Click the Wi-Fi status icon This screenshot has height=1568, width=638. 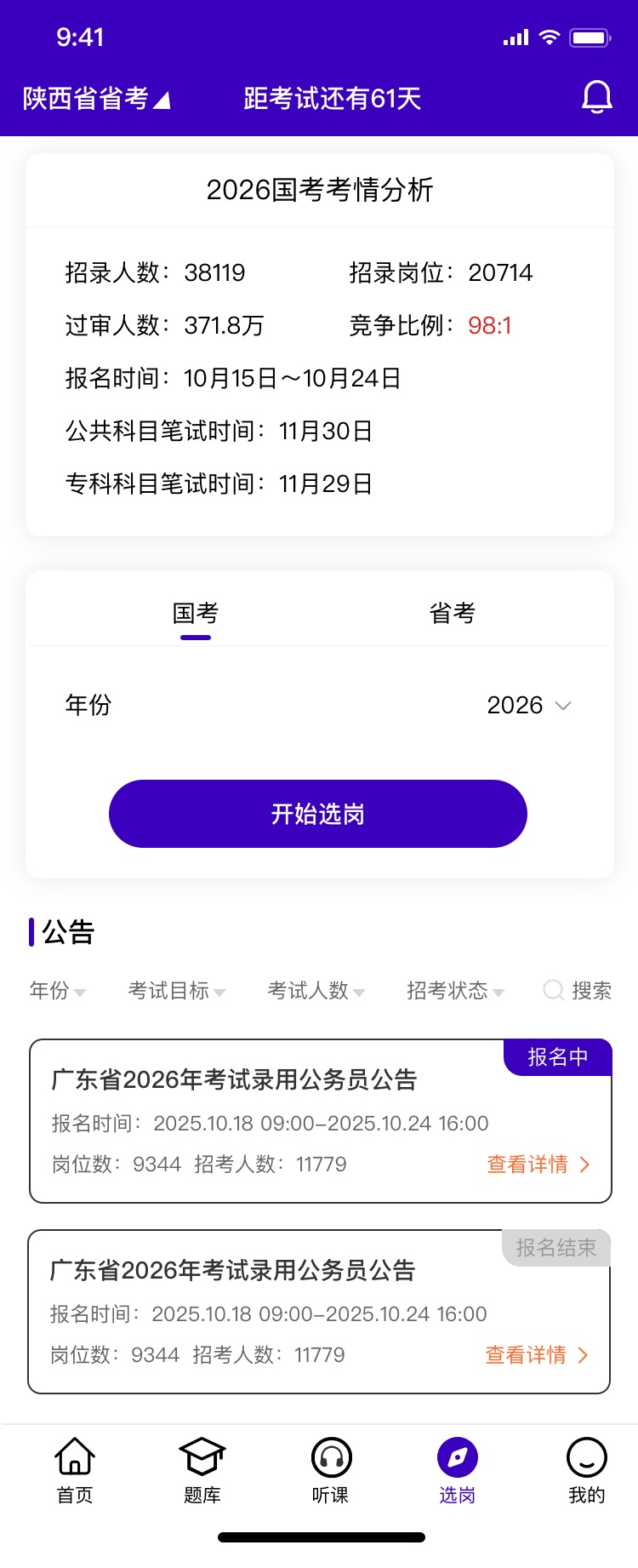click(x=550, y=37)
